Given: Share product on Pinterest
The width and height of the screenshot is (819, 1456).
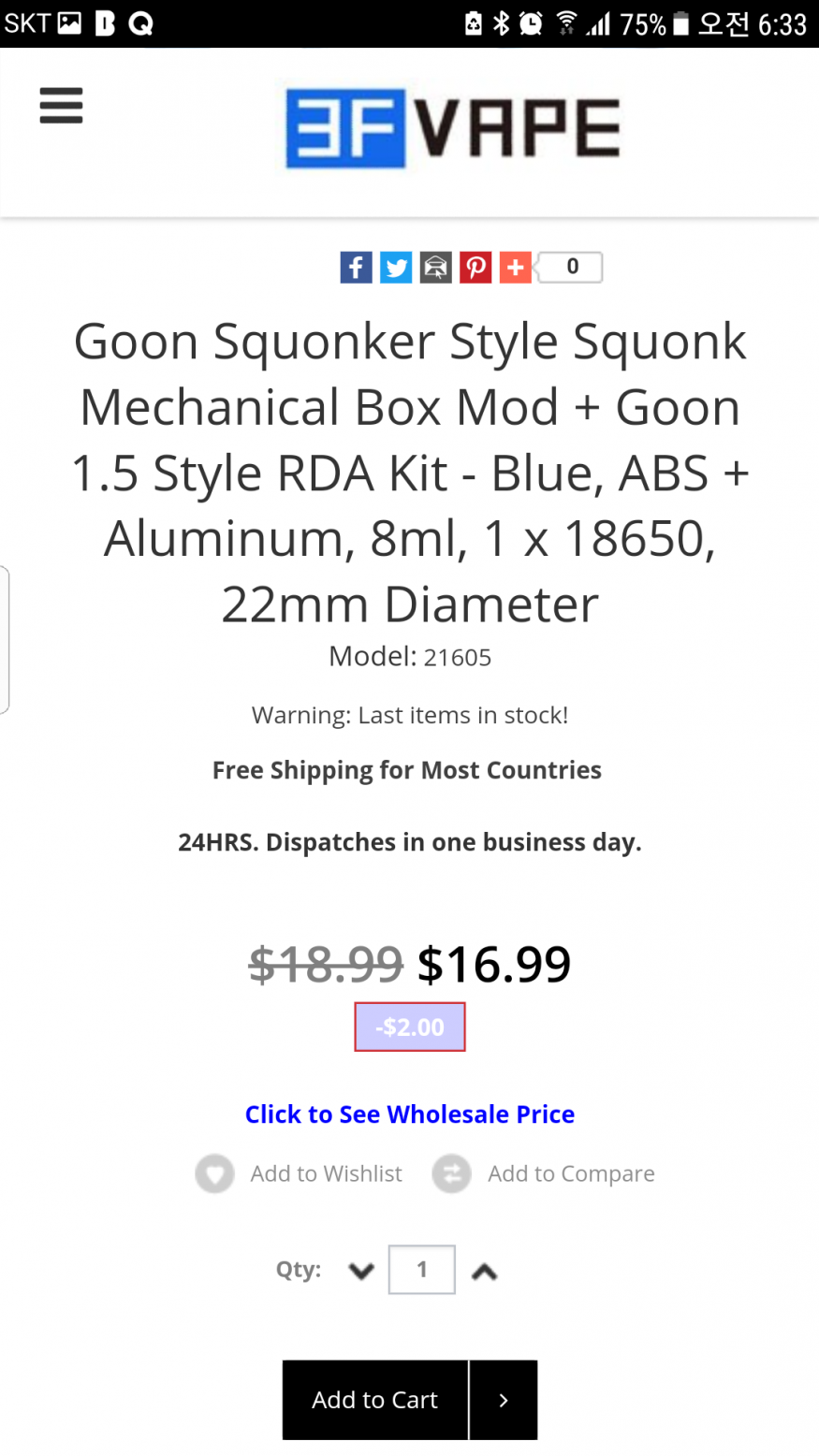Looking at the screenshot, I should tap(475, 268).
